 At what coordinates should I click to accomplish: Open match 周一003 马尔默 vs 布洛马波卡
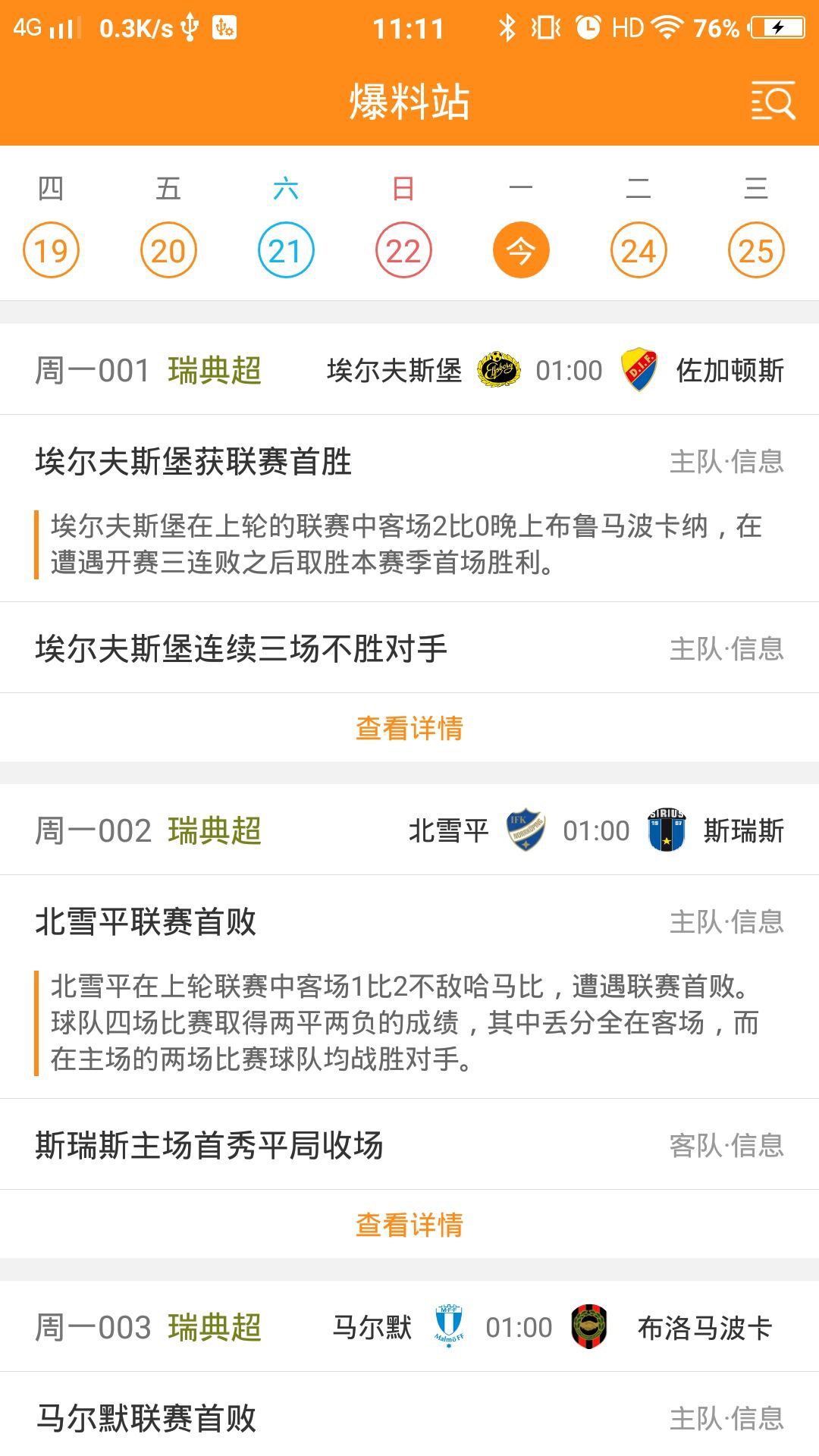(x=409, y=1327)
